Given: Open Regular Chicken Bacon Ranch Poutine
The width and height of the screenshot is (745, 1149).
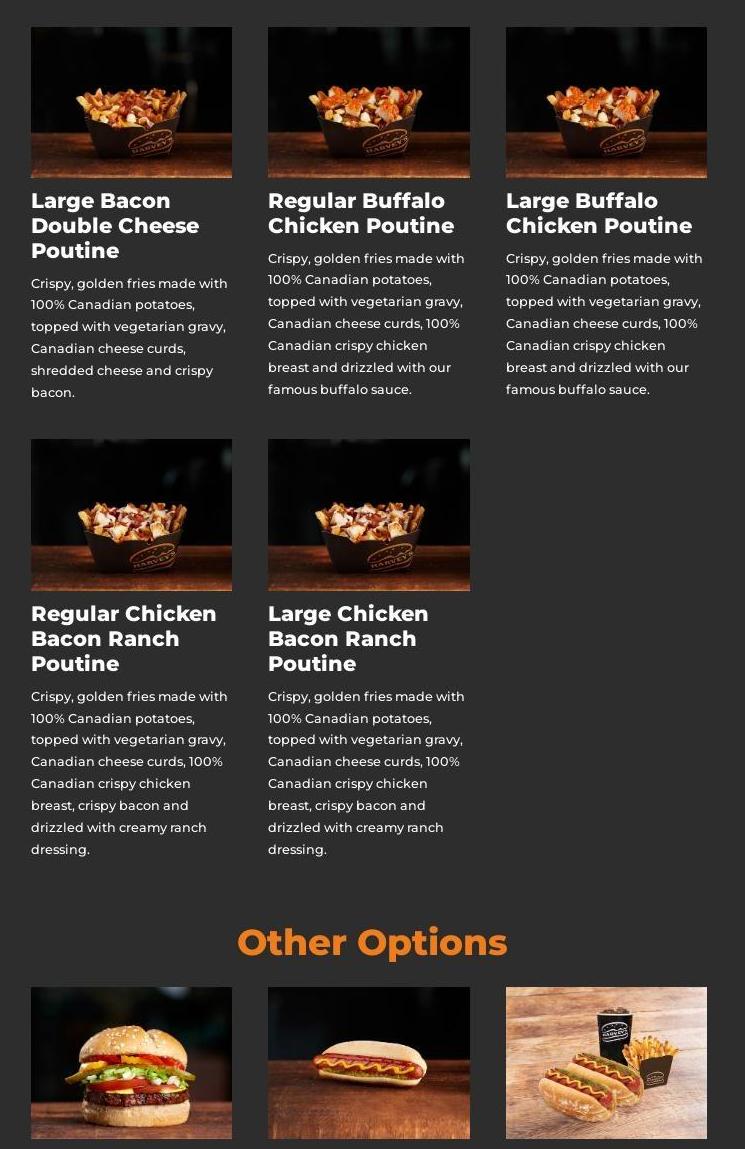Looking at the screenshot, I should point(131,515).
